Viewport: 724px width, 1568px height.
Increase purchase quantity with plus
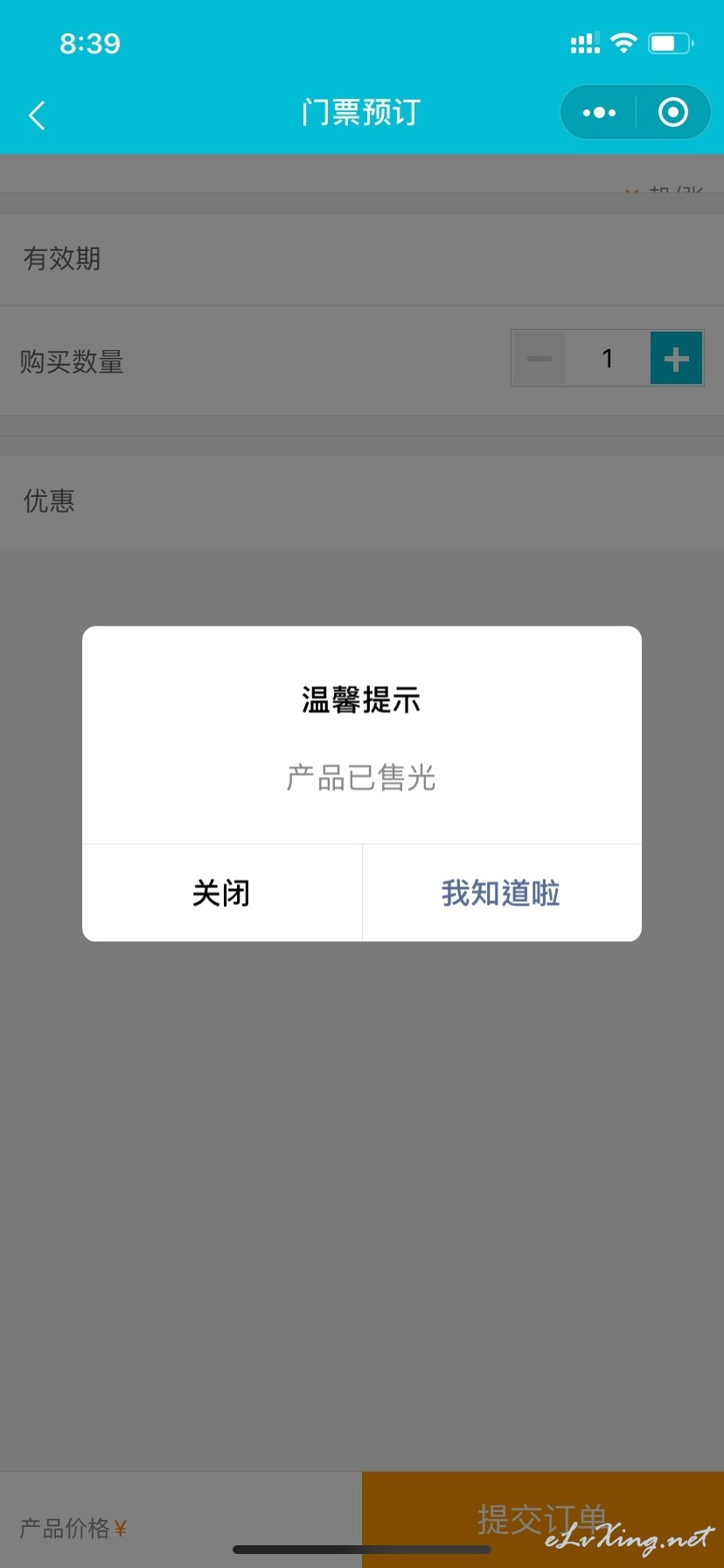click(676, 358)
